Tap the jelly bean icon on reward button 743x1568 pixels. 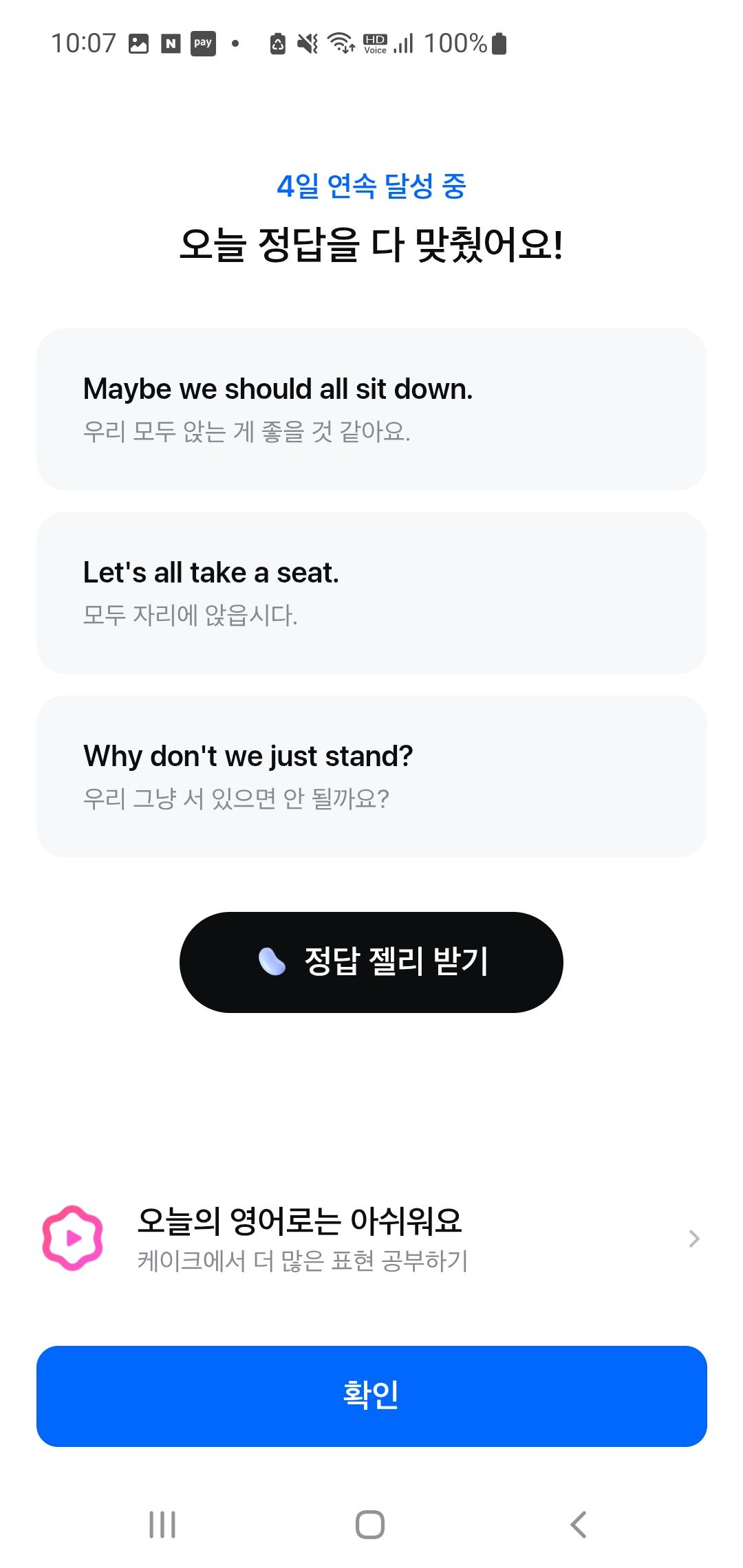(x=274, y=961)
